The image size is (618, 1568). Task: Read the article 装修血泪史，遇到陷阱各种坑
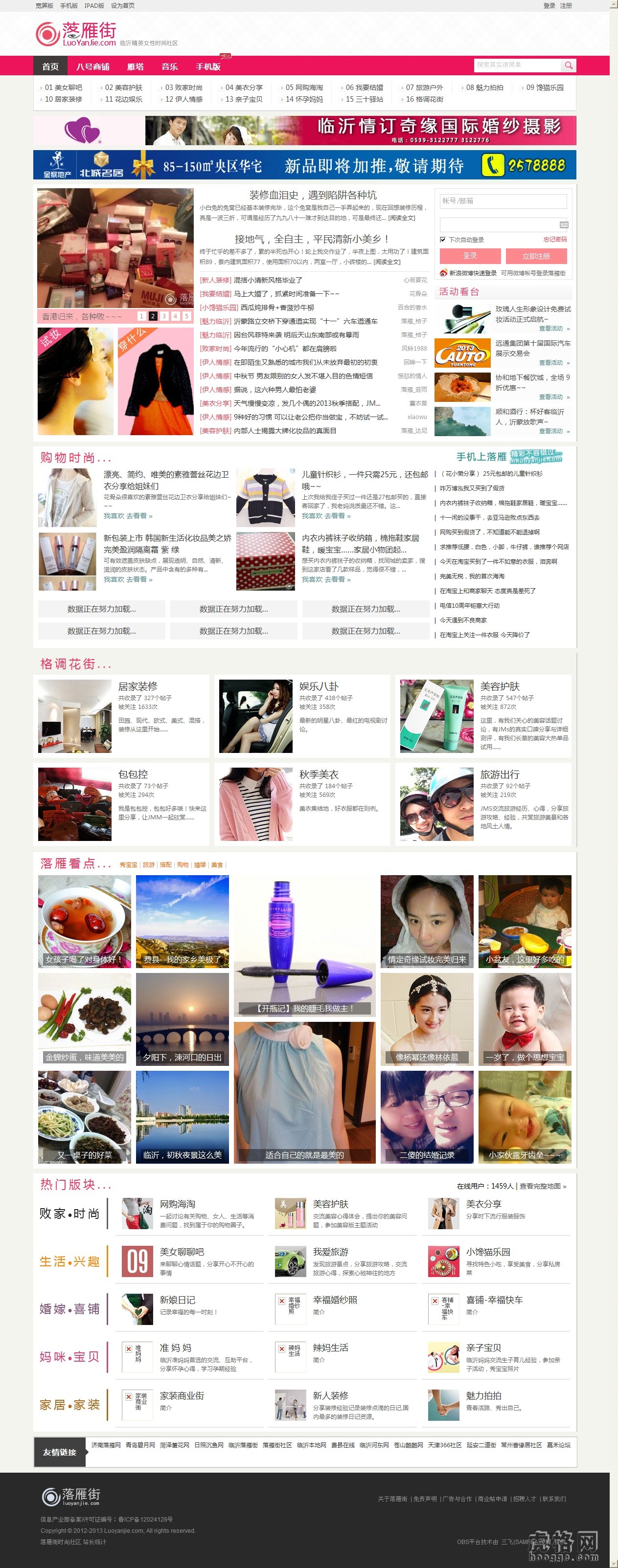(313, 195)
